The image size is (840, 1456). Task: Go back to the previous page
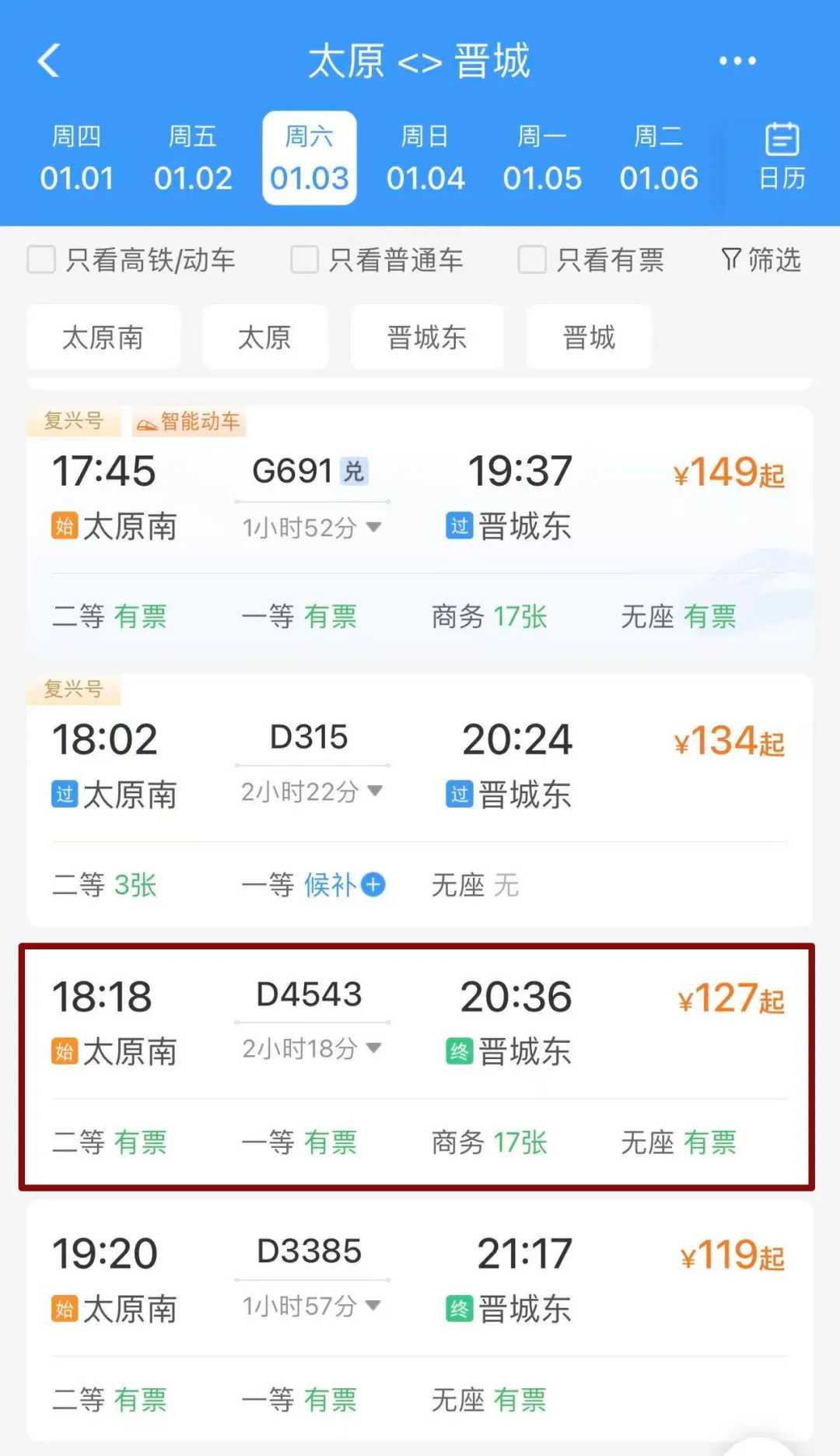click(49, 61)
